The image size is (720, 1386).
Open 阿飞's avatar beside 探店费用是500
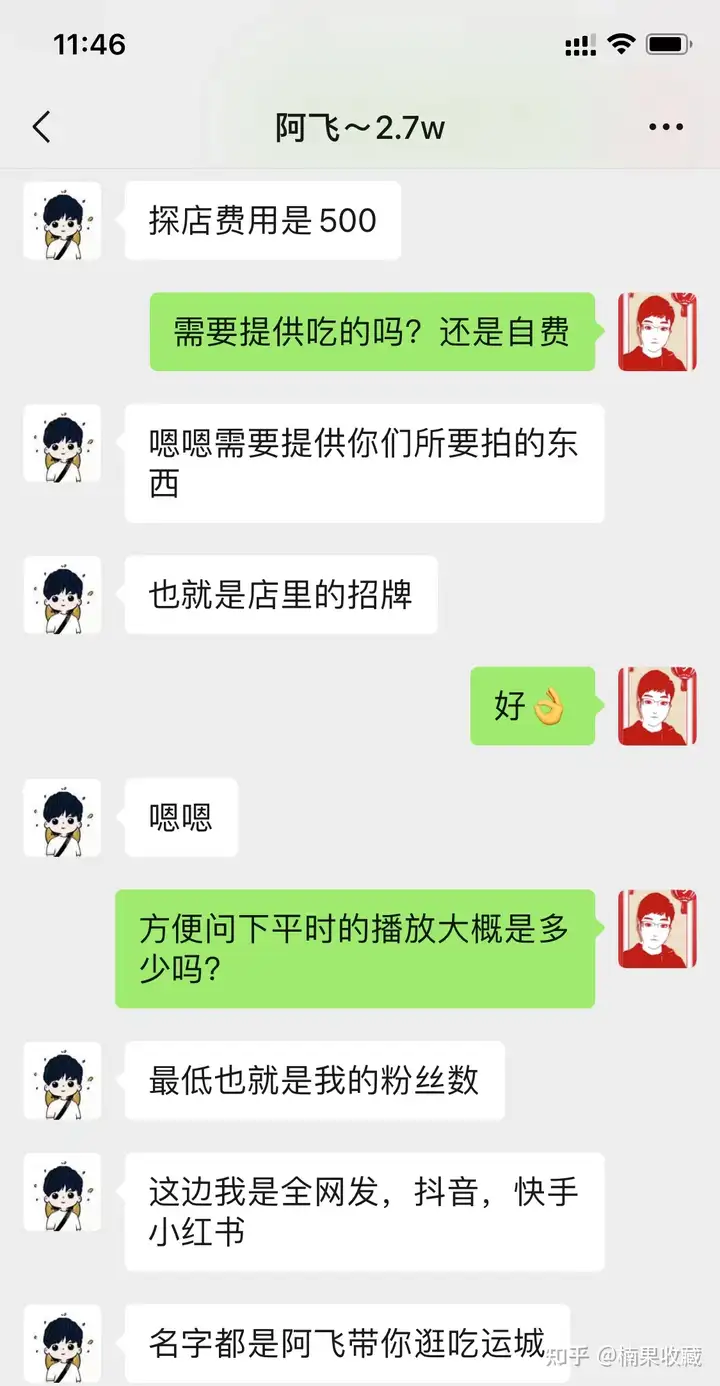click(62, 221)
